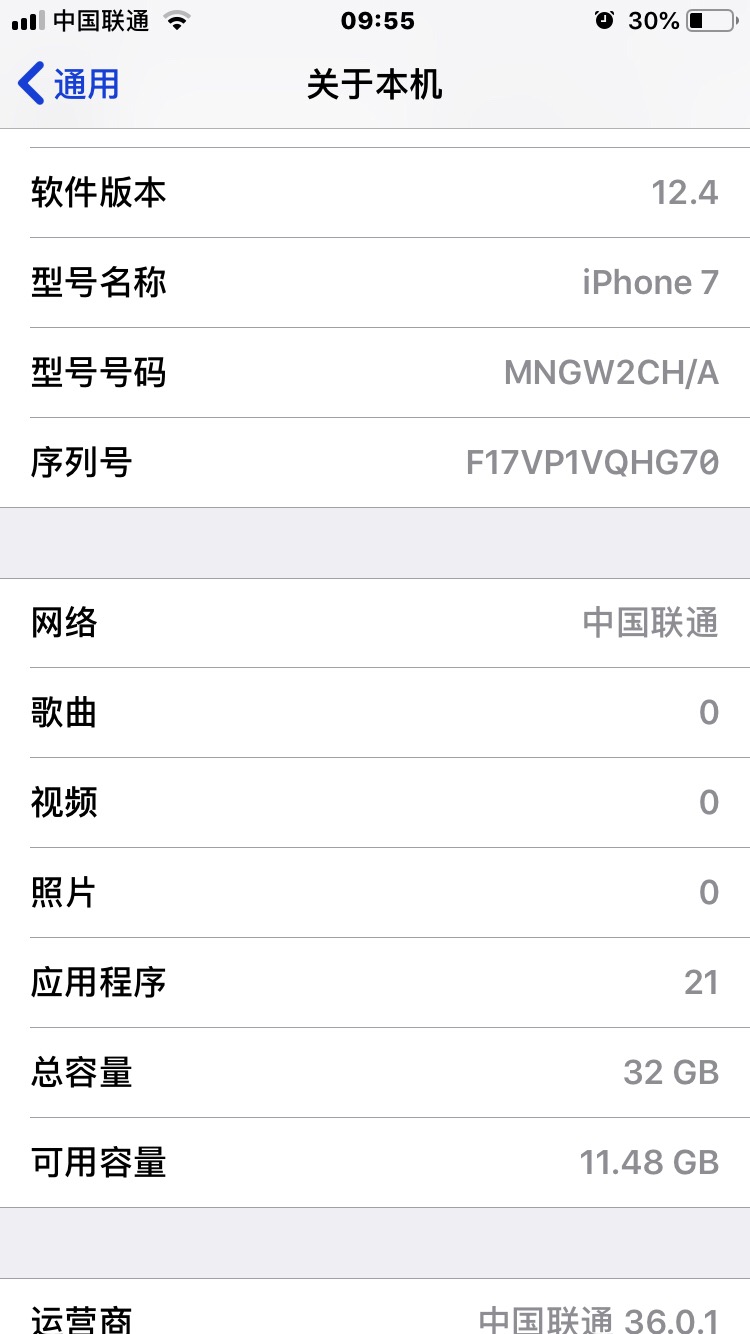Select the 应用程序 row showing 21
750x1334 pixels.
[375, 982]
